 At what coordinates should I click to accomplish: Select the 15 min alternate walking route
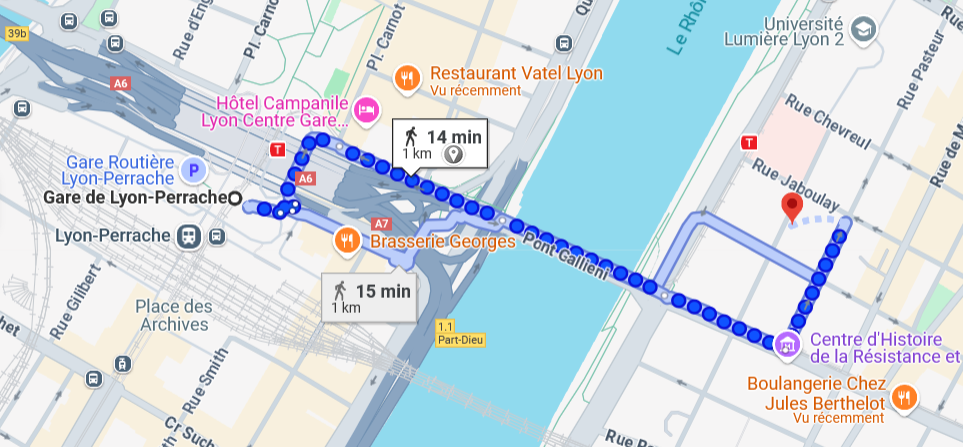(x=369, y=298)
